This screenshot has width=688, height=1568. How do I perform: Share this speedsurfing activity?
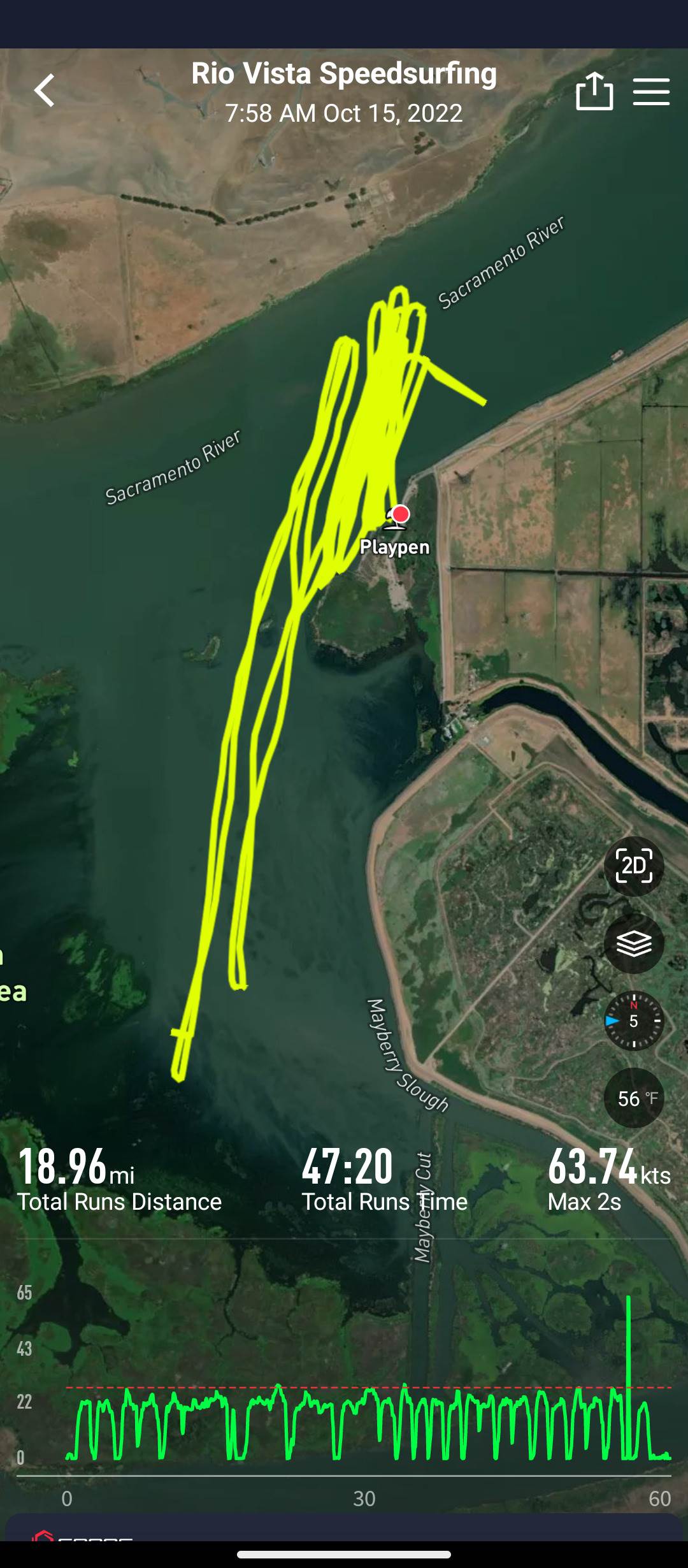(x=594, y=91)
